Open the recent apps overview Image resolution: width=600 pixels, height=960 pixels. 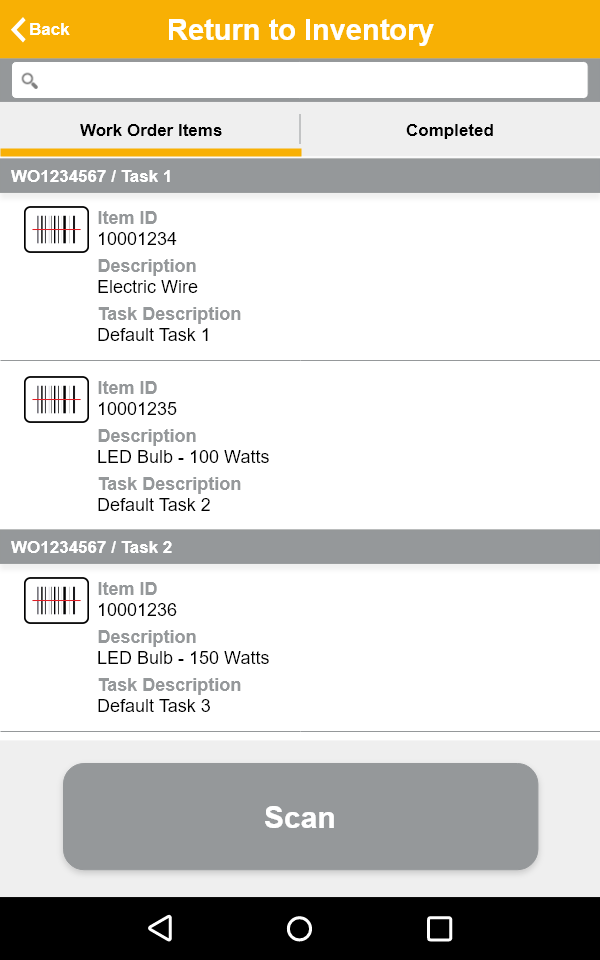[439, 928]
